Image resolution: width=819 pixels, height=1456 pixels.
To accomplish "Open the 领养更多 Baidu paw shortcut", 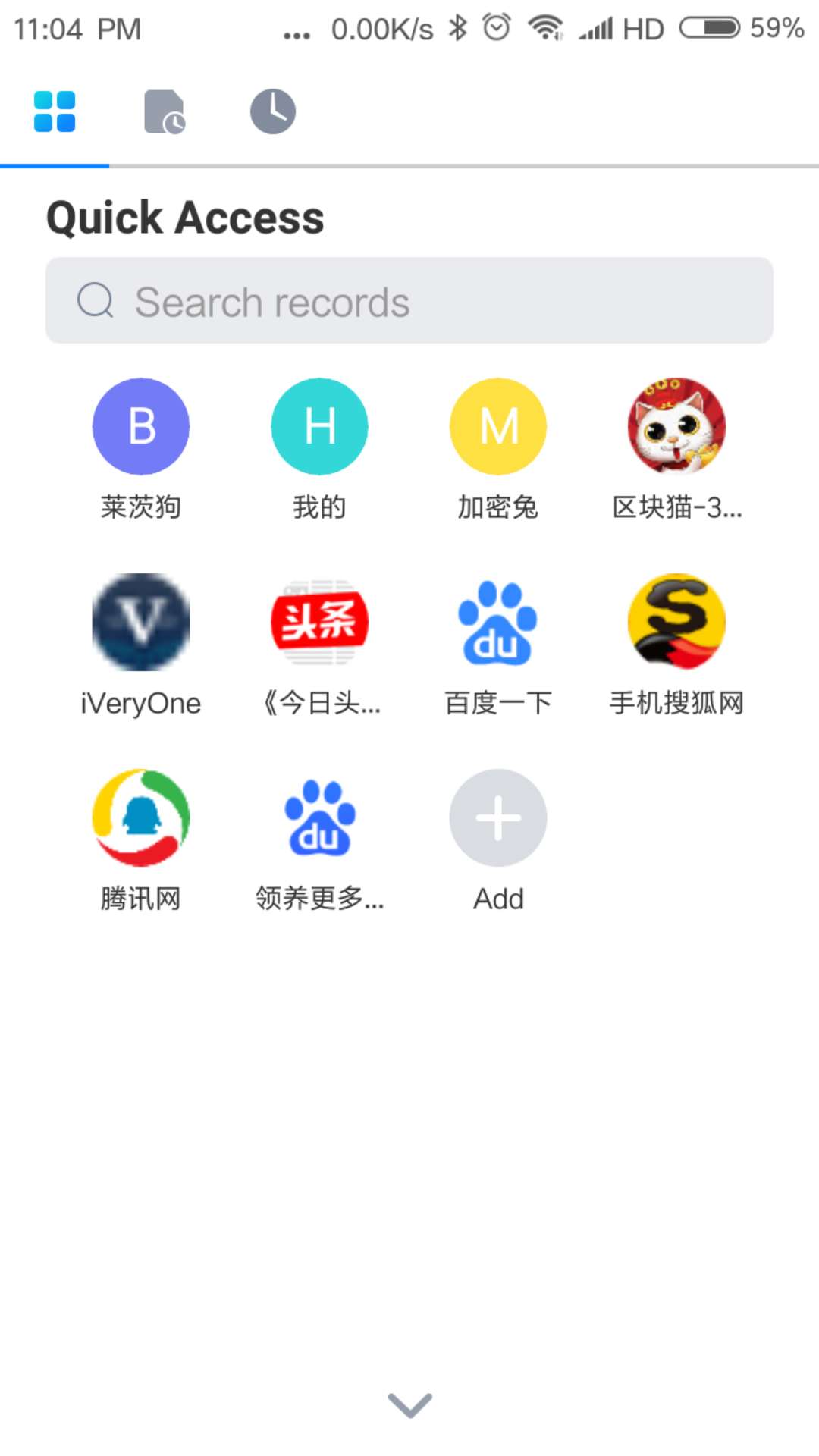I will [x=318, y=817].
